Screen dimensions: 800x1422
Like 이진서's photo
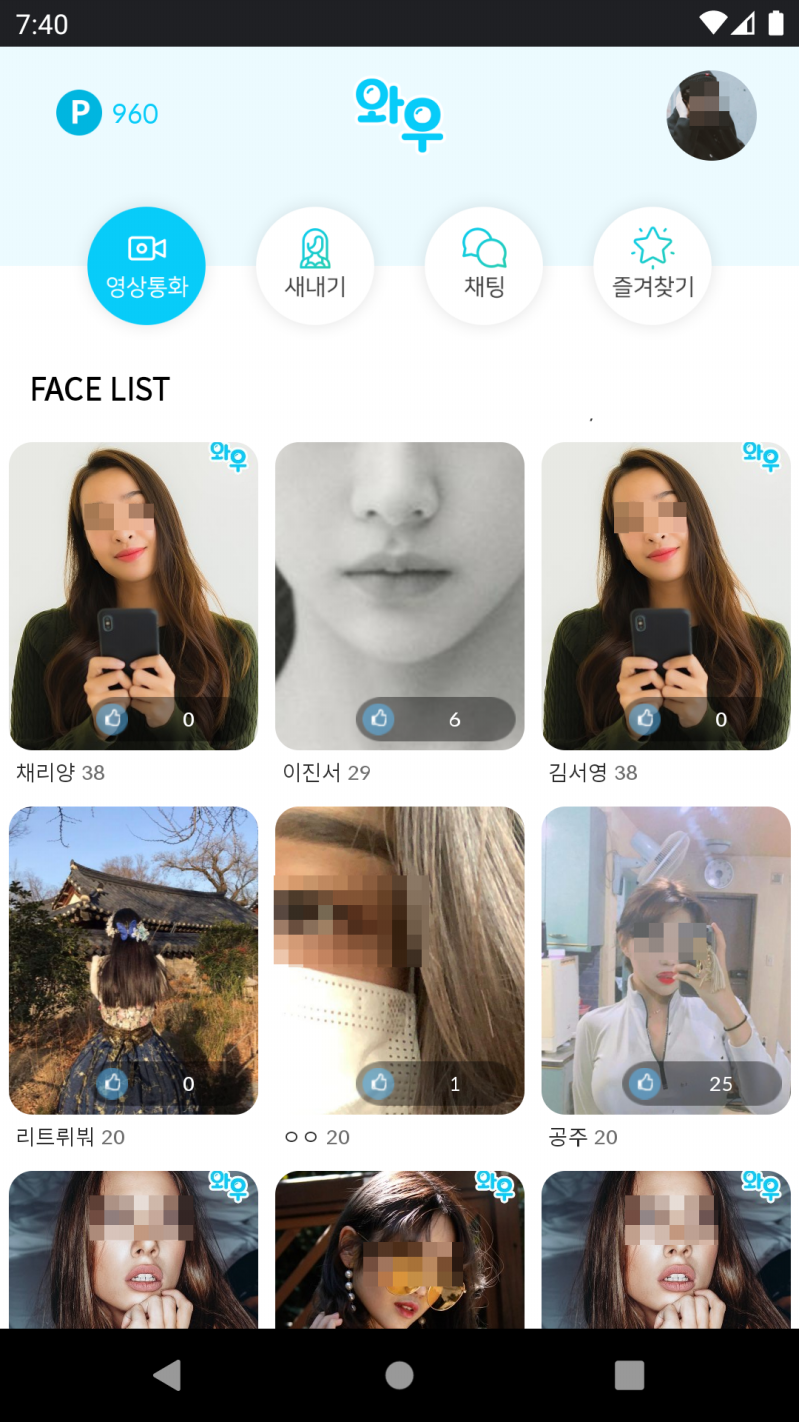tap(379, 718)
